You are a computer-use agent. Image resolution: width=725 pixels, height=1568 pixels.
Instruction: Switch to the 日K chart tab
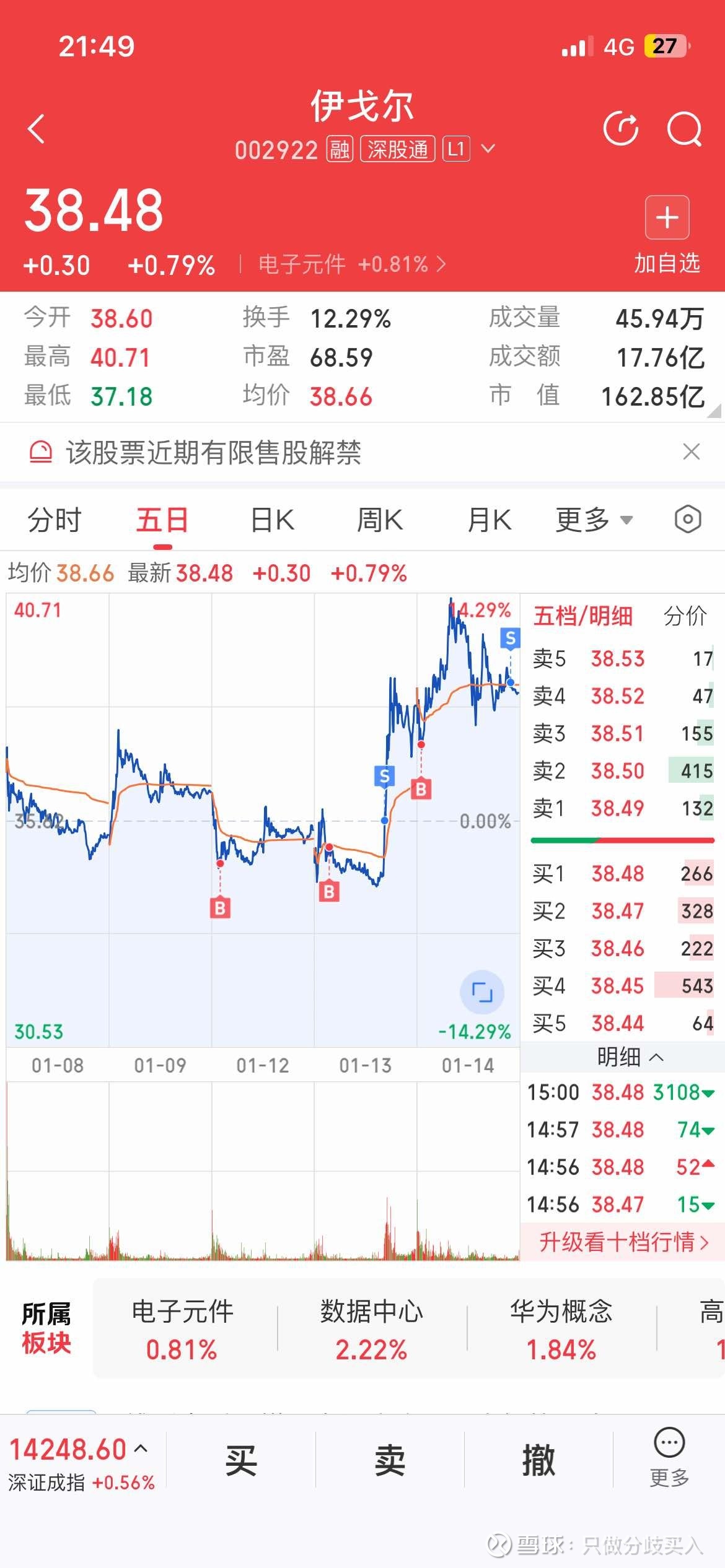point(272,520)
